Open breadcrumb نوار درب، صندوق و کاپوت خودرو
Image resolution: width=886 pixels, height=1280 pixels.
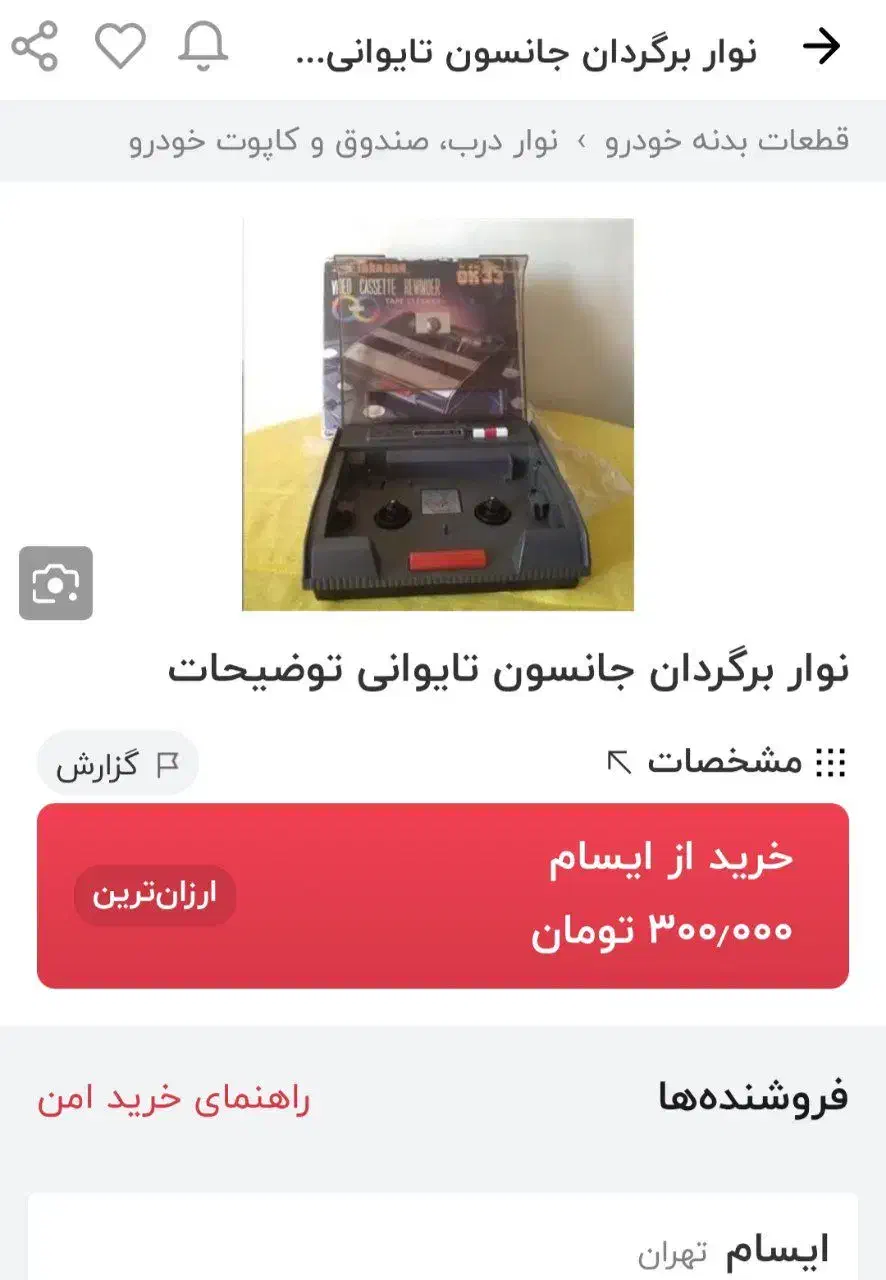[x=344, y=140]
